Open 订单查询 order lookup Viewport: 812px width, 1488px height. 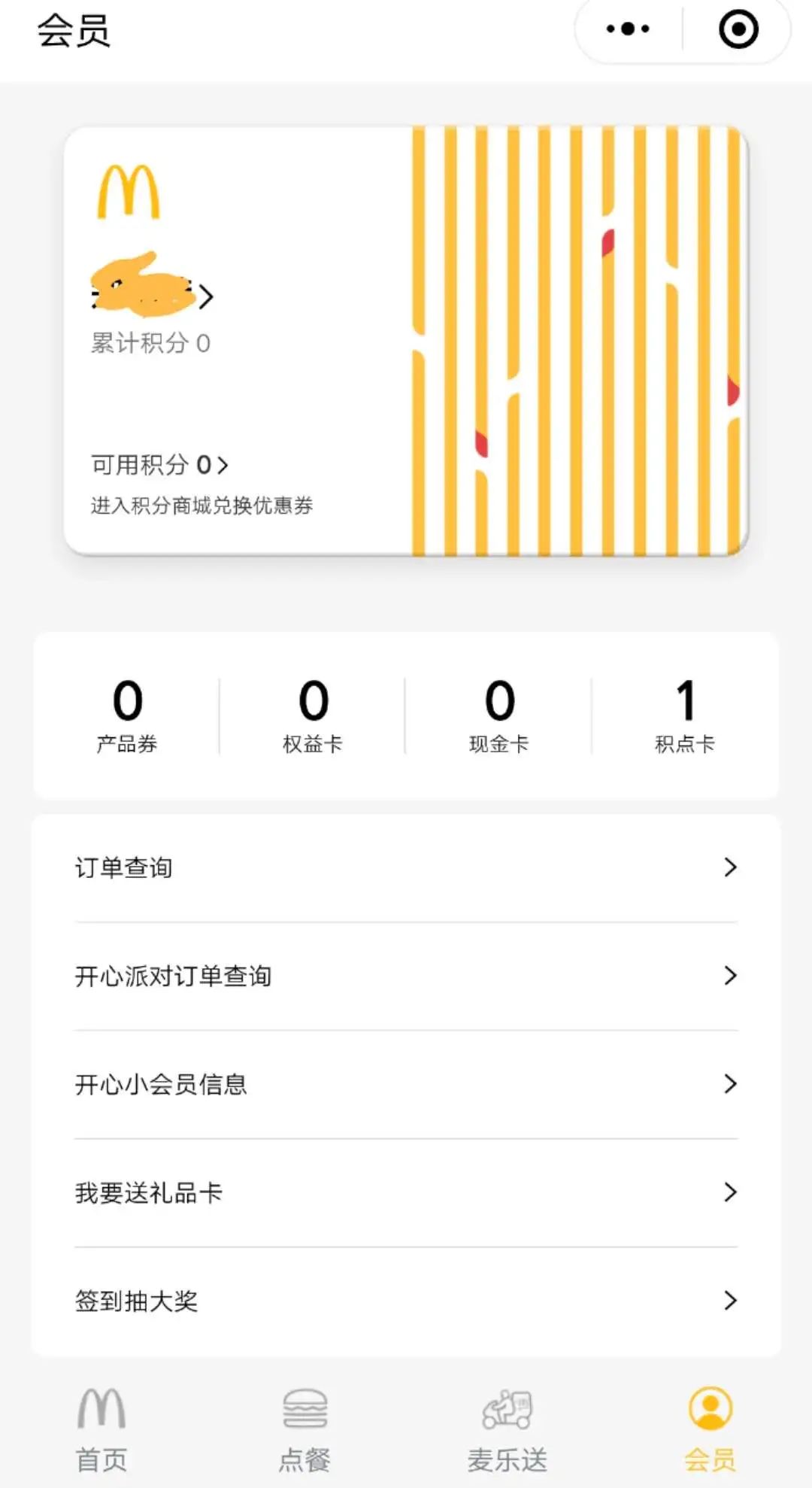[406, 868]
